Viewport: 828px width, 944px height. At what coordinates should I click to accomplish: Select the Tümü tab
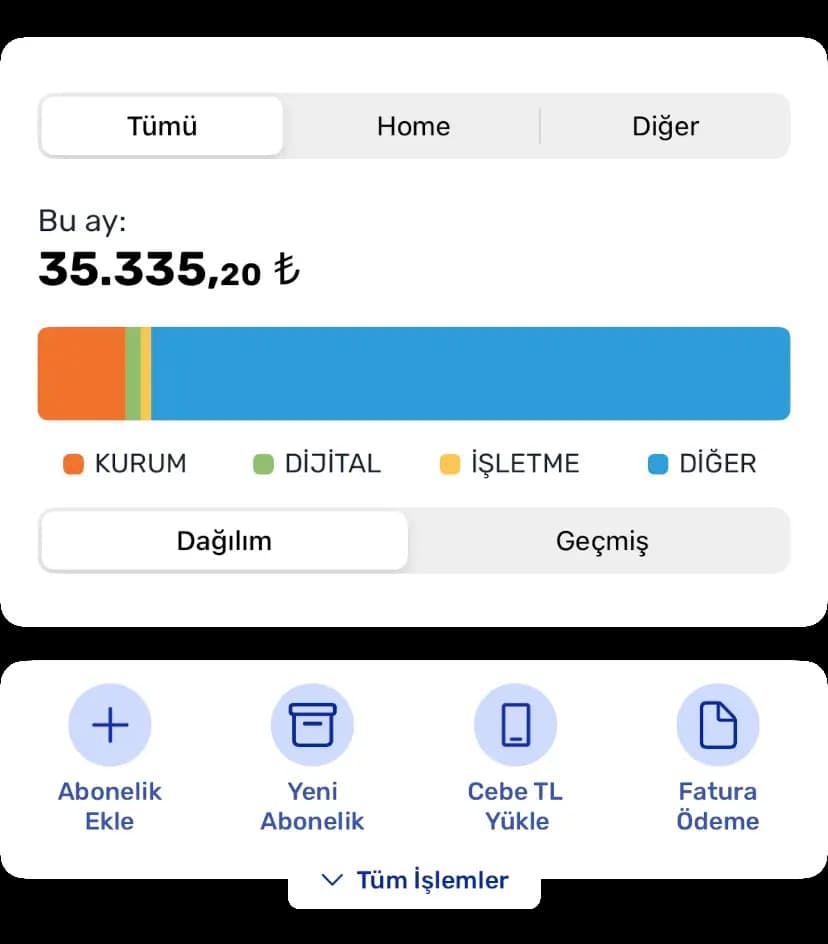click(162, 127)
